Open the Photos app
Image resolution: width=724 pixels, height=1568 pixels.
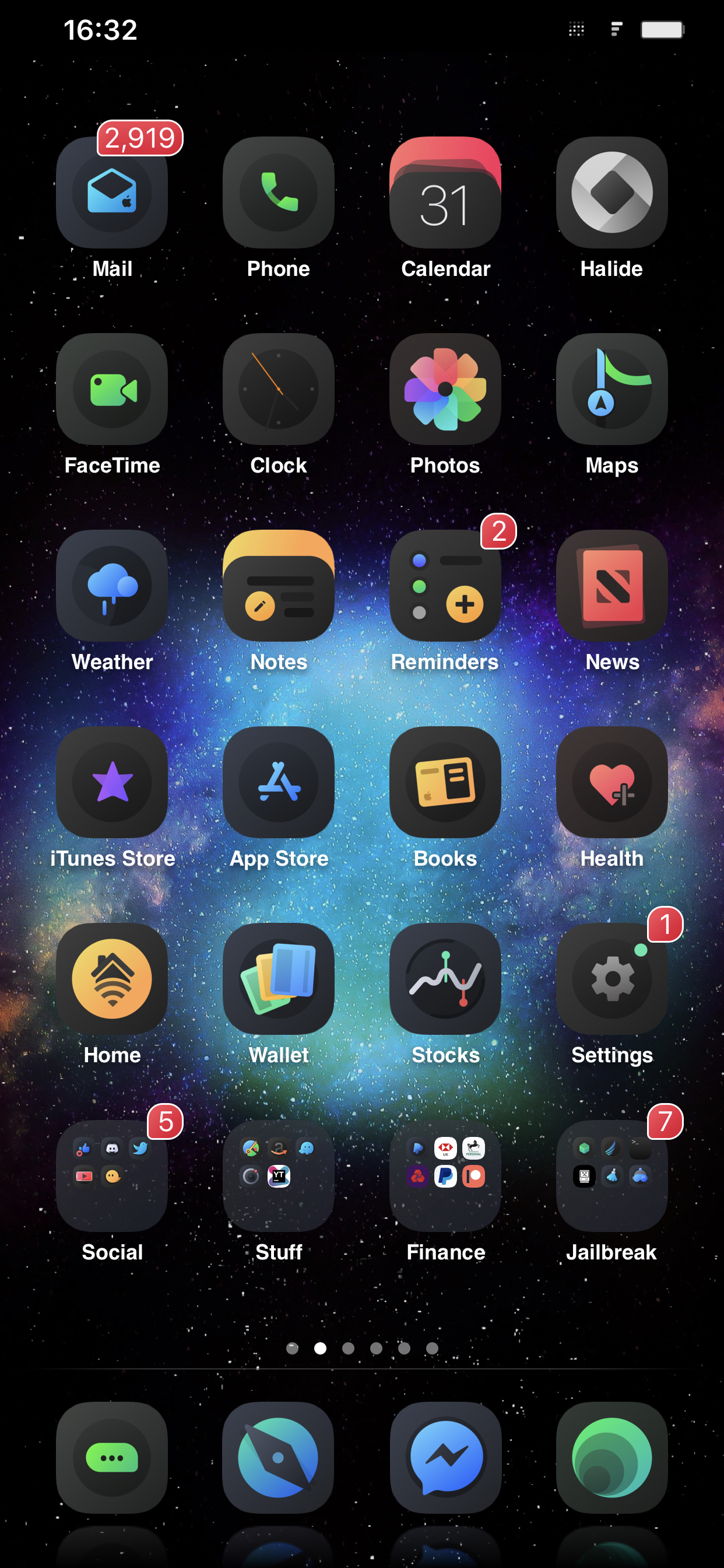point(445,389)
